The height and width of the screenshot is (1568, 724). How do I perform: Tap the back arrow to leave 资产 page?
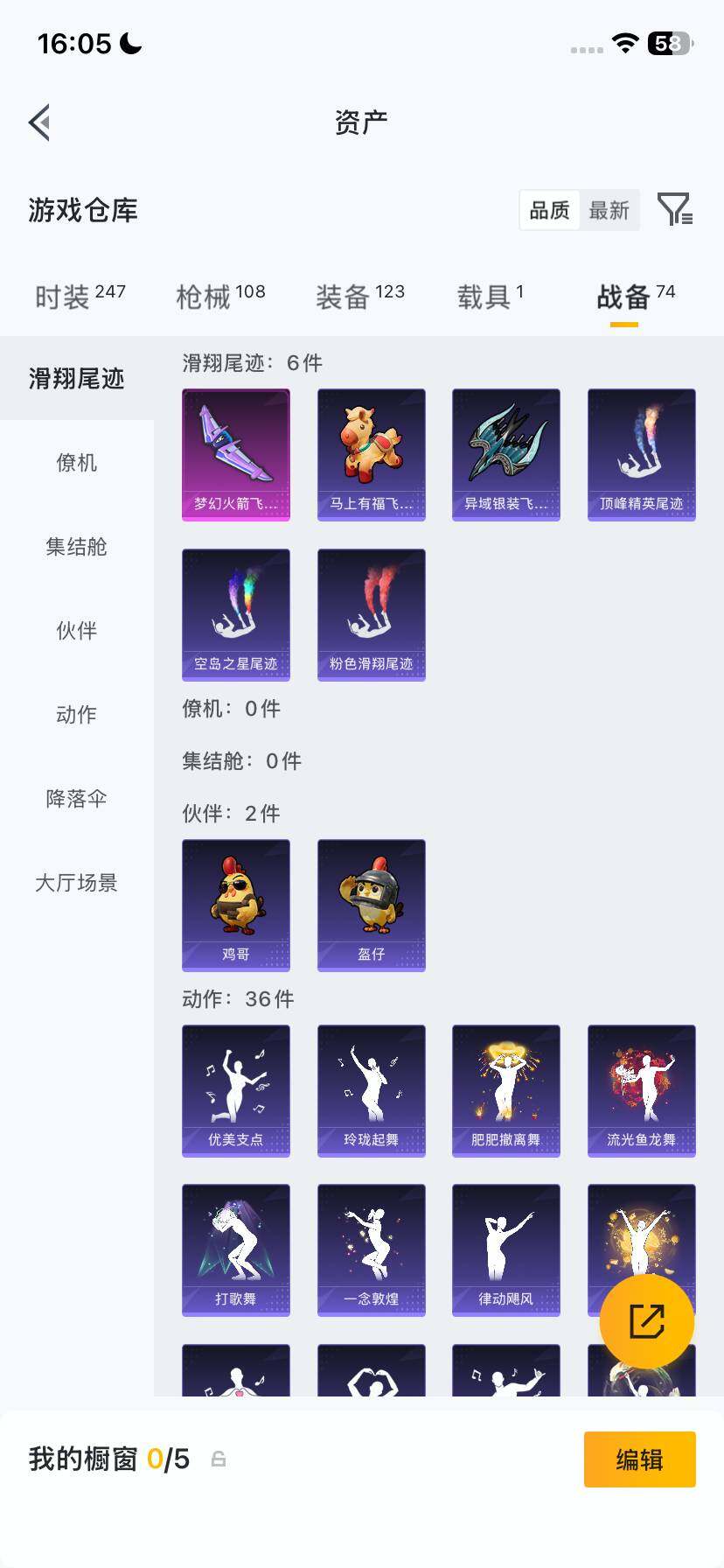tap(38, 122)
